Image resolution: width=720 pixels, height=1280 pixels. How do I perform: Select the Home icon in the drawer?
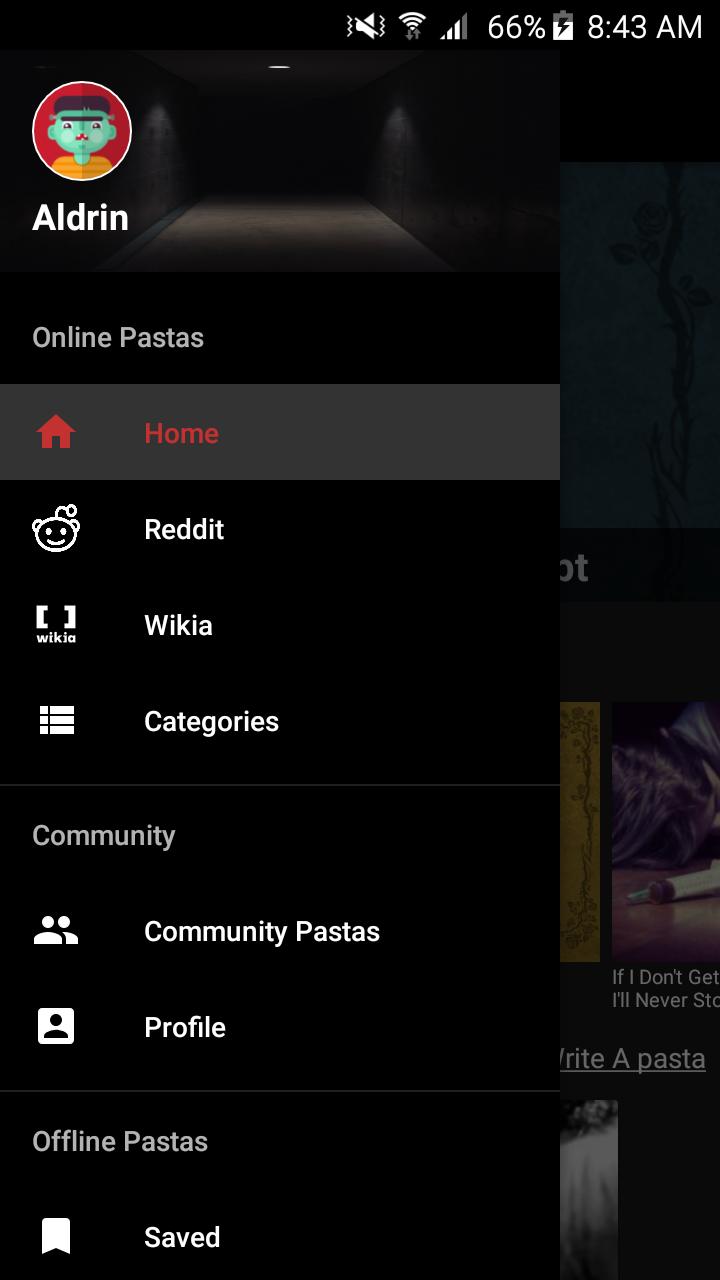tap(55, 432)
